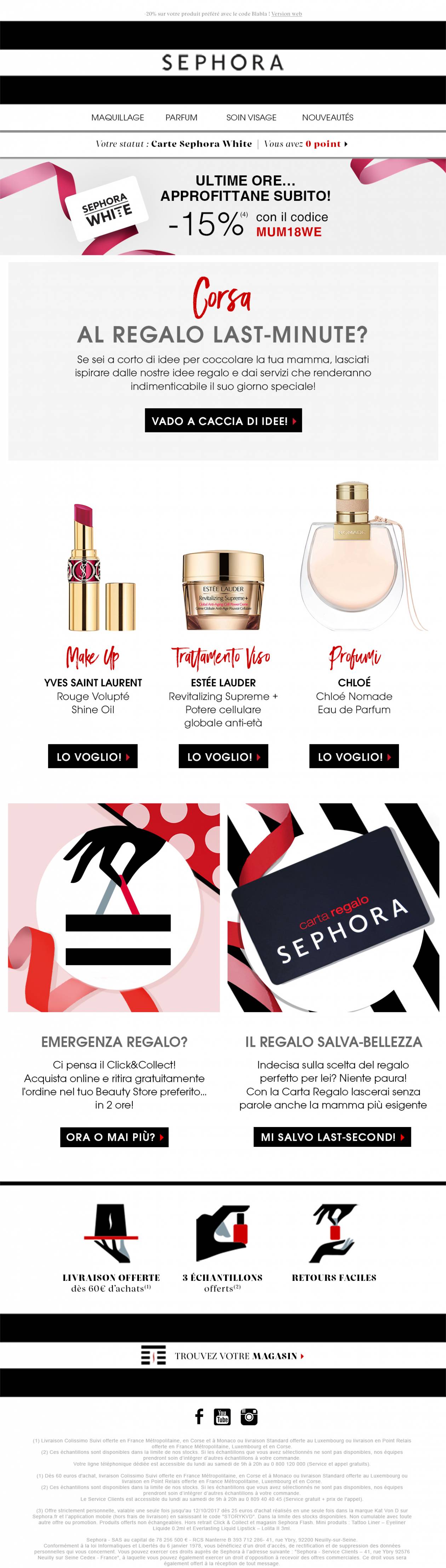Viewport: 446px width, 1568px height.
Task: Tap LO VOGLIO! under Yves Saint Laurent
Action: pyautogui.click(x=93, y=756)
